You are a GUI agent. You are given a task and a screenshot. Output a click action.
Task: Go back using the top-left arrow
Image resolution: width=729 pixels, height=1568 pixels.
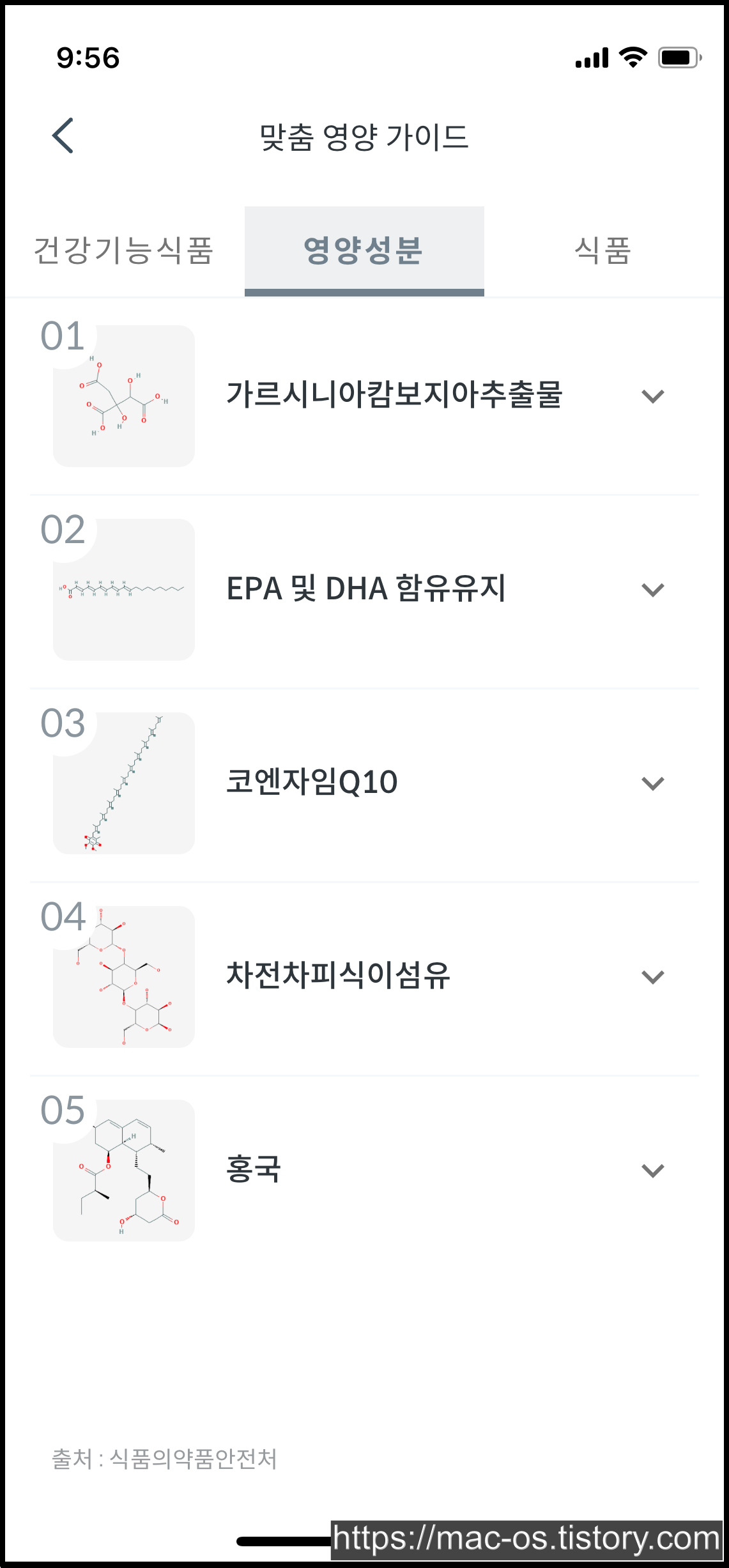(x=63, y=135)
